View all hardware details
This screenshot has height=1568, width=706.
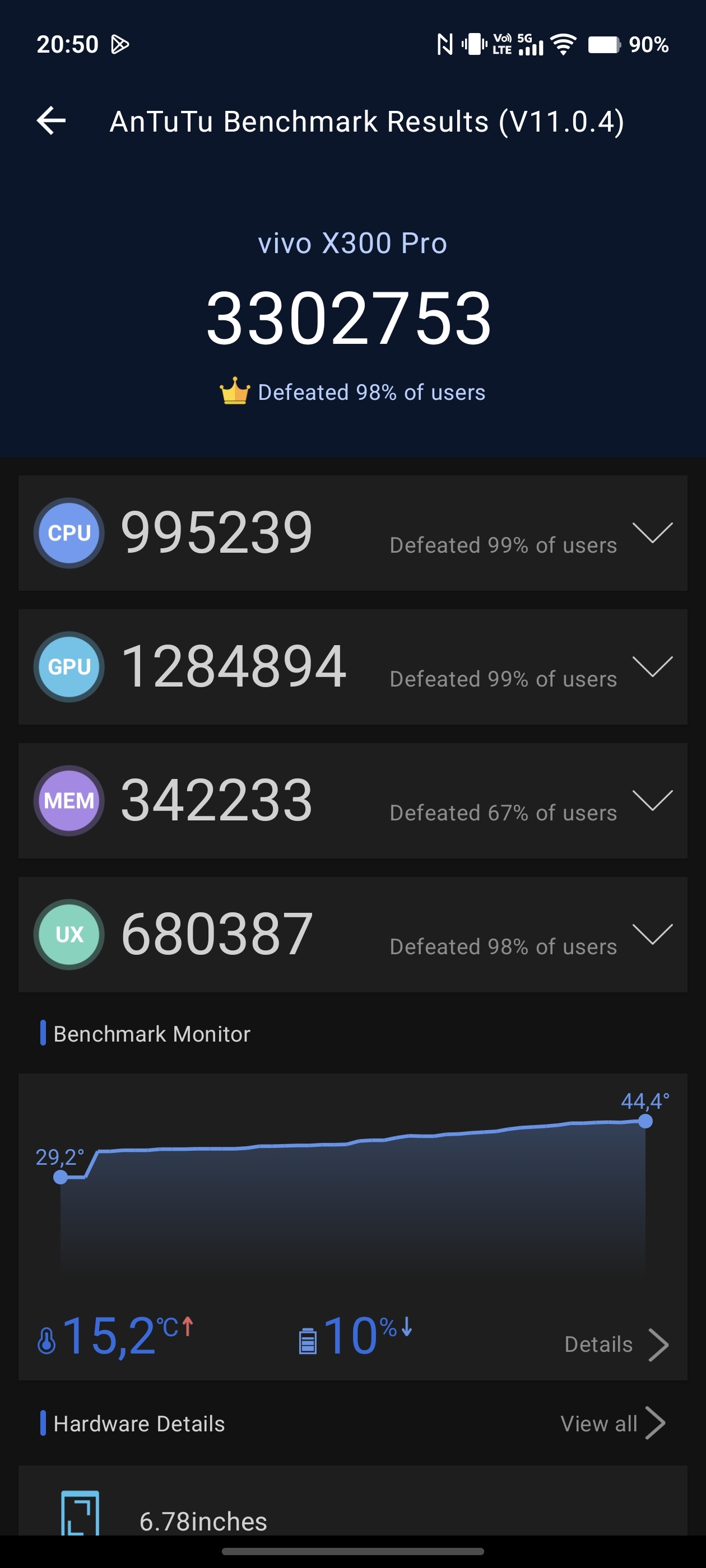click(611, 1424)
